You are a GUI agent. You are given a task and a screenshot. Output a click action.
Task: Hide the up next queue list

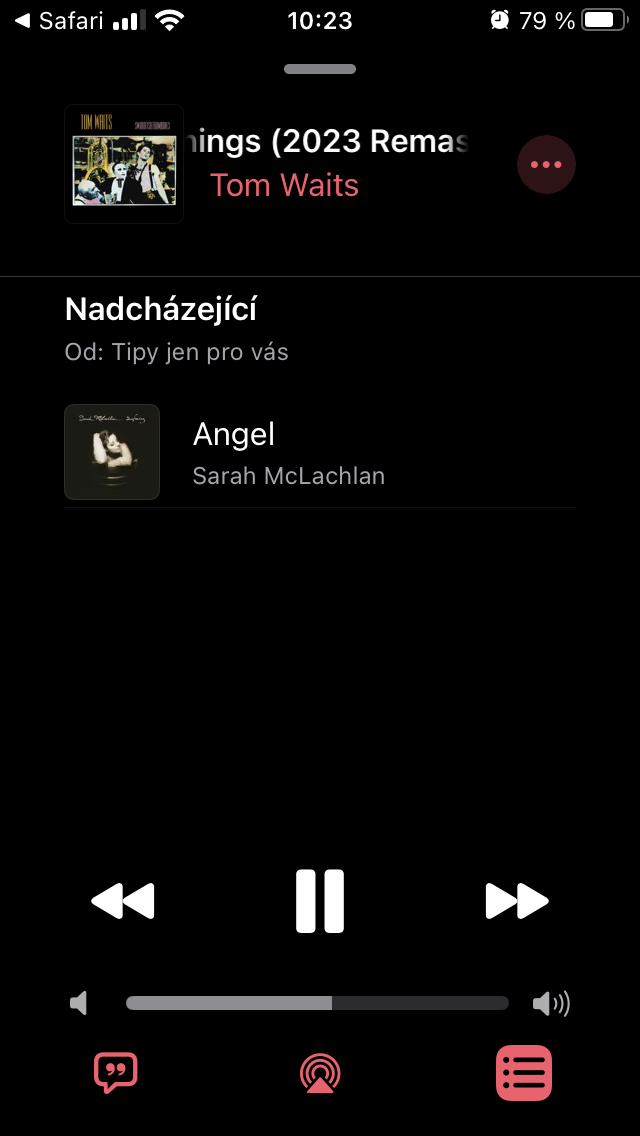(524, 1073)
